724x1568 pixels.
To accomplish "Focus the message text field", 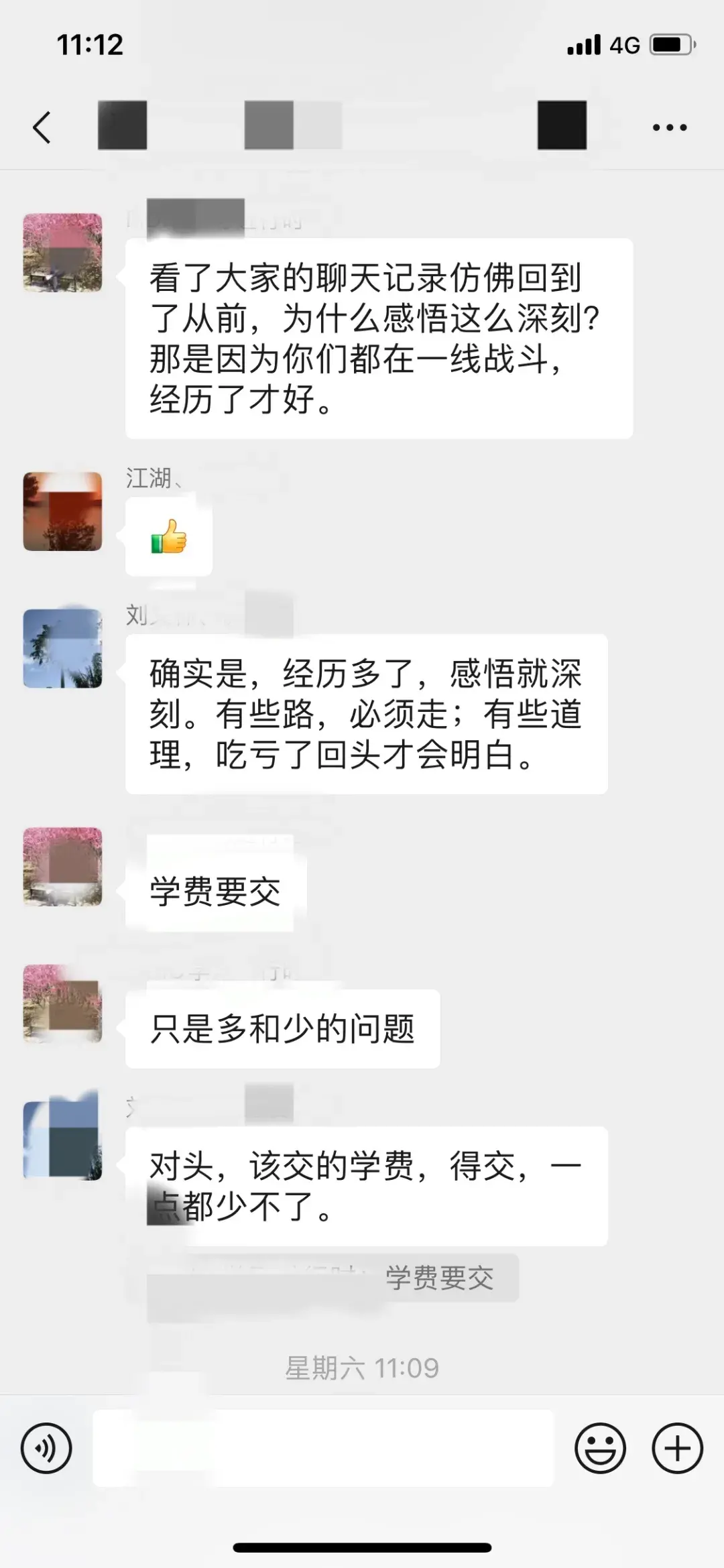I will click(x=323, y=1447).
